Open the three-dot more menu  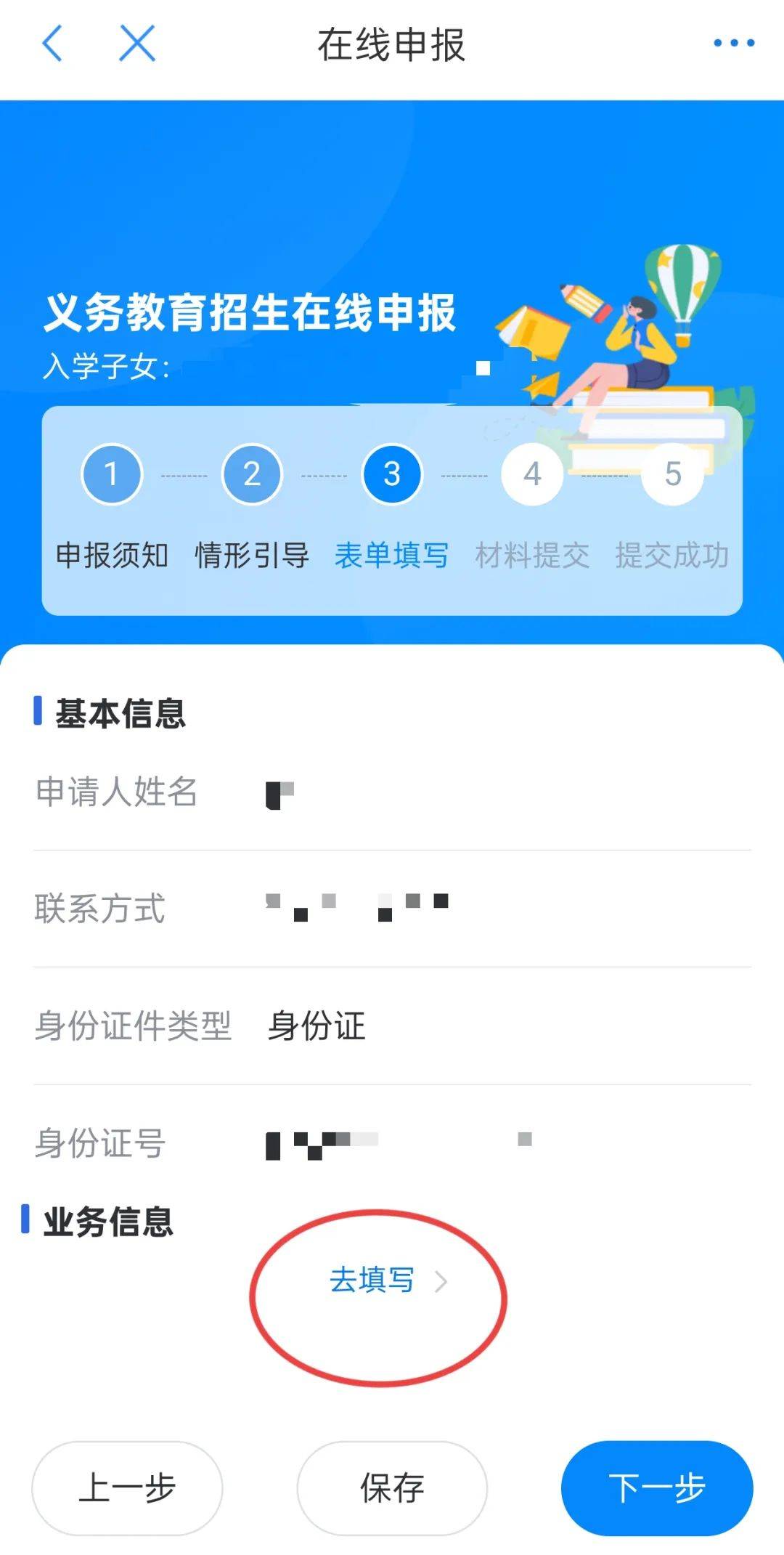[733, 44]
